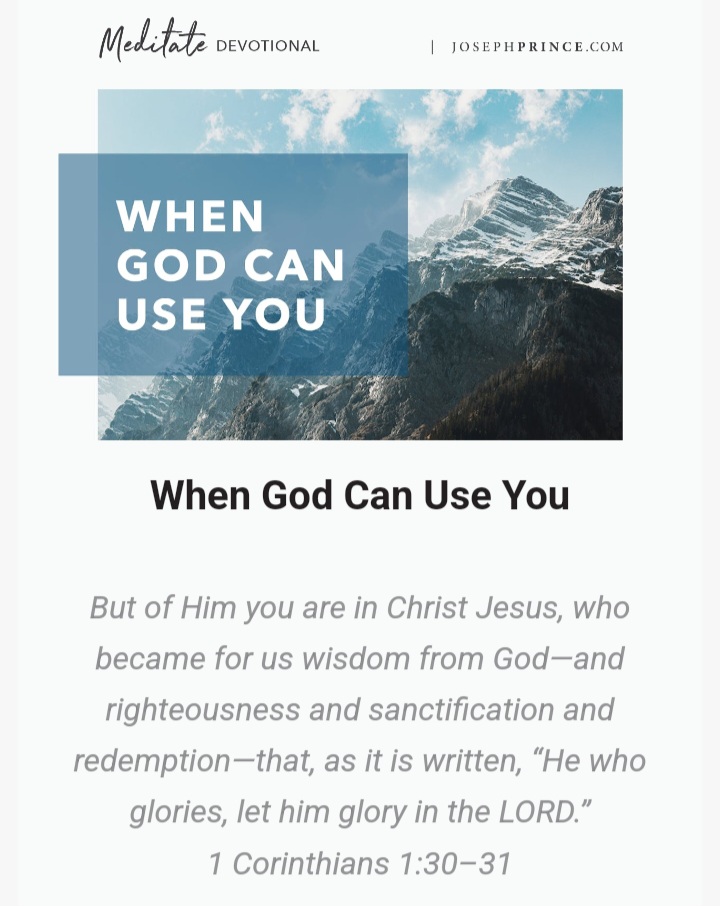Open the JOSEPHPRINCE.COM website link
720x906 pixels.
pos(537,47)
